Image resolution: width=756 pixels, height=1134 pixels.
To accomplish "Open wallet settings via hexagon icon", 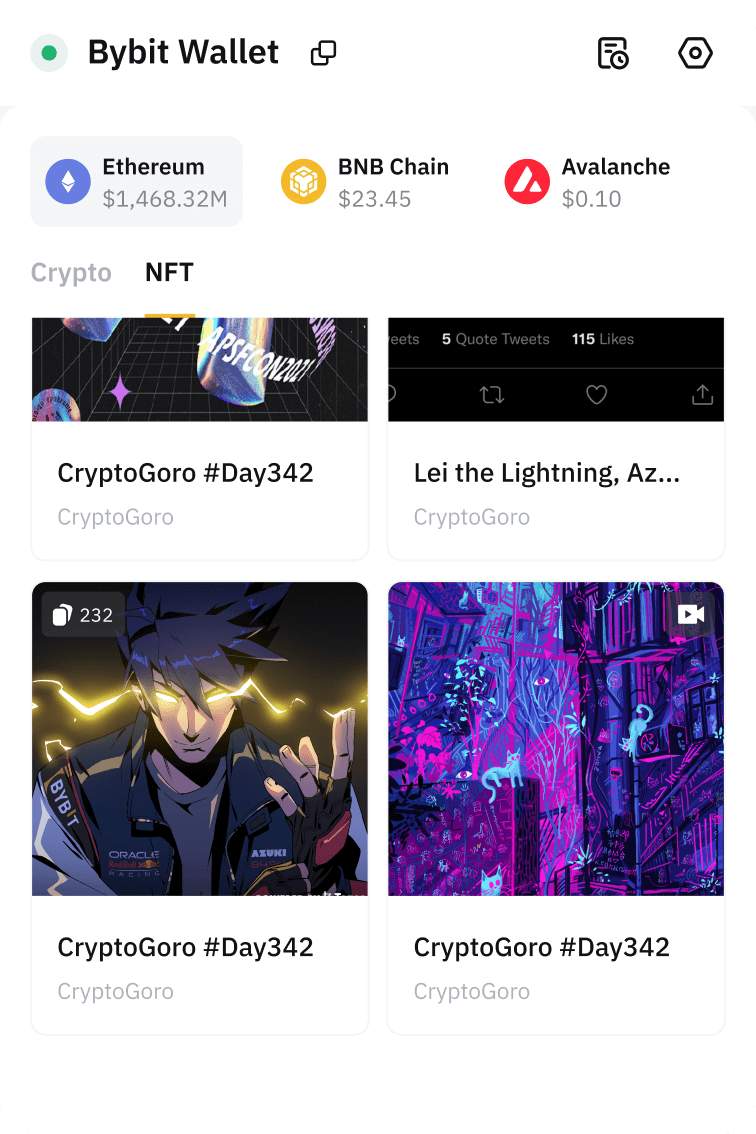I will (x=695, y=52).
